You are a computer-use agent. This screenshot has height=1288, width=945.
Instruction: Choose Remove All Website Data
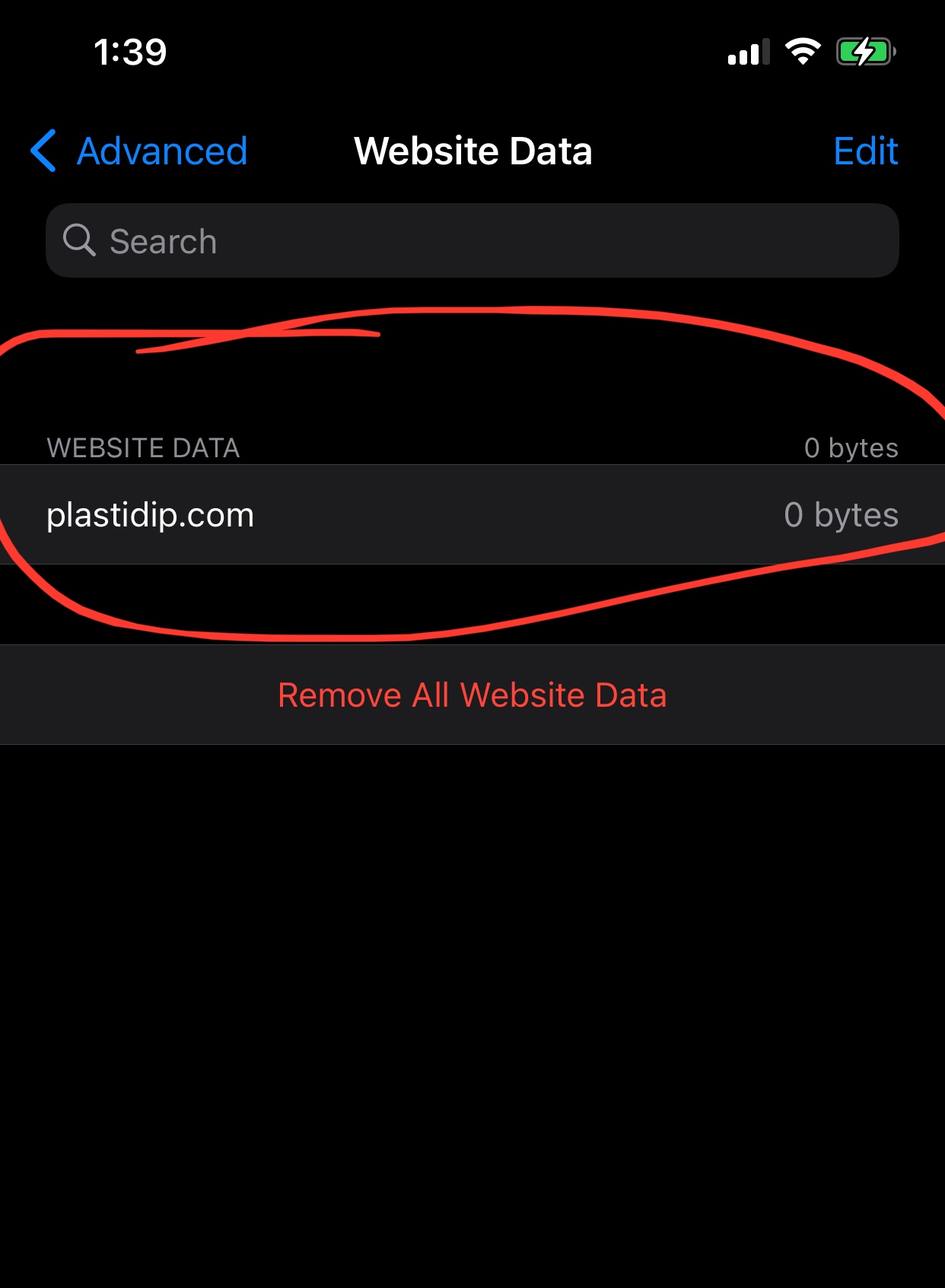click(x=473, y=695)
